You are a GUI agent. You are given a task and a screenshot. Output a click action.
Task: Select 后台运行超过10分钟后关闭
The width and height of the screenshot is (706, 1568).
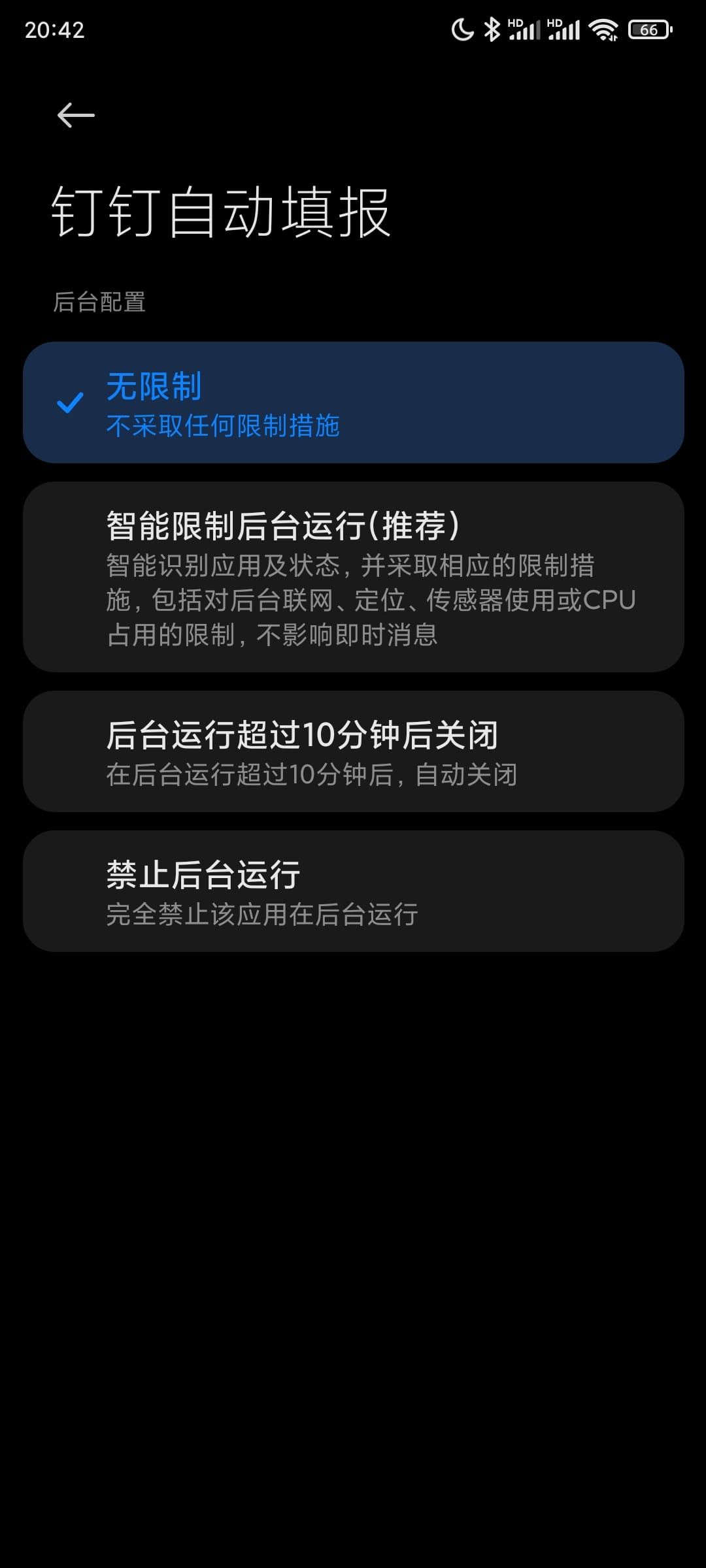(353, 751)
